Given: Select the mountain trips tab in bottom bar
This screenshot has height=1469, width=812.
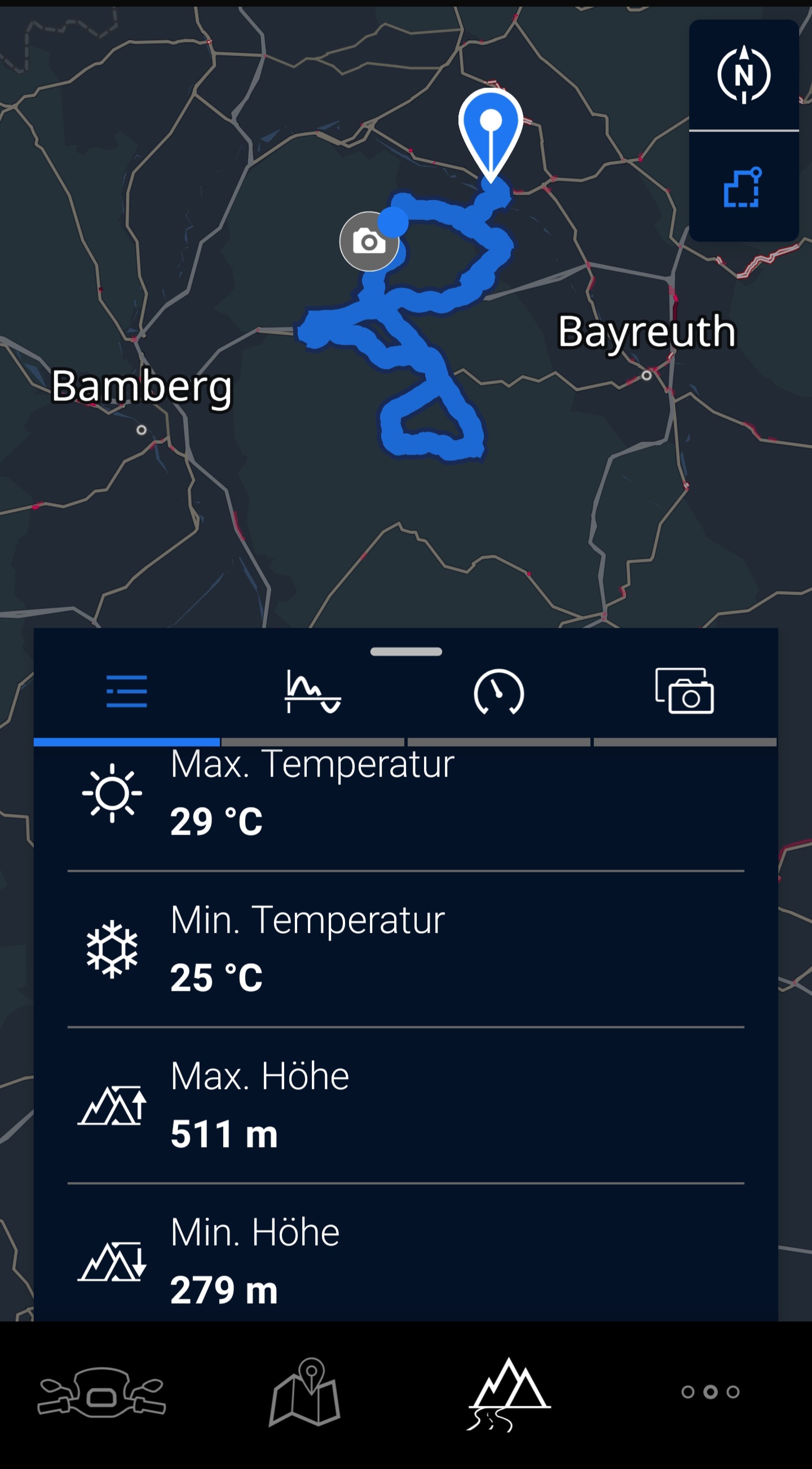Looking at the screenshot, I should coord(509,1391).
